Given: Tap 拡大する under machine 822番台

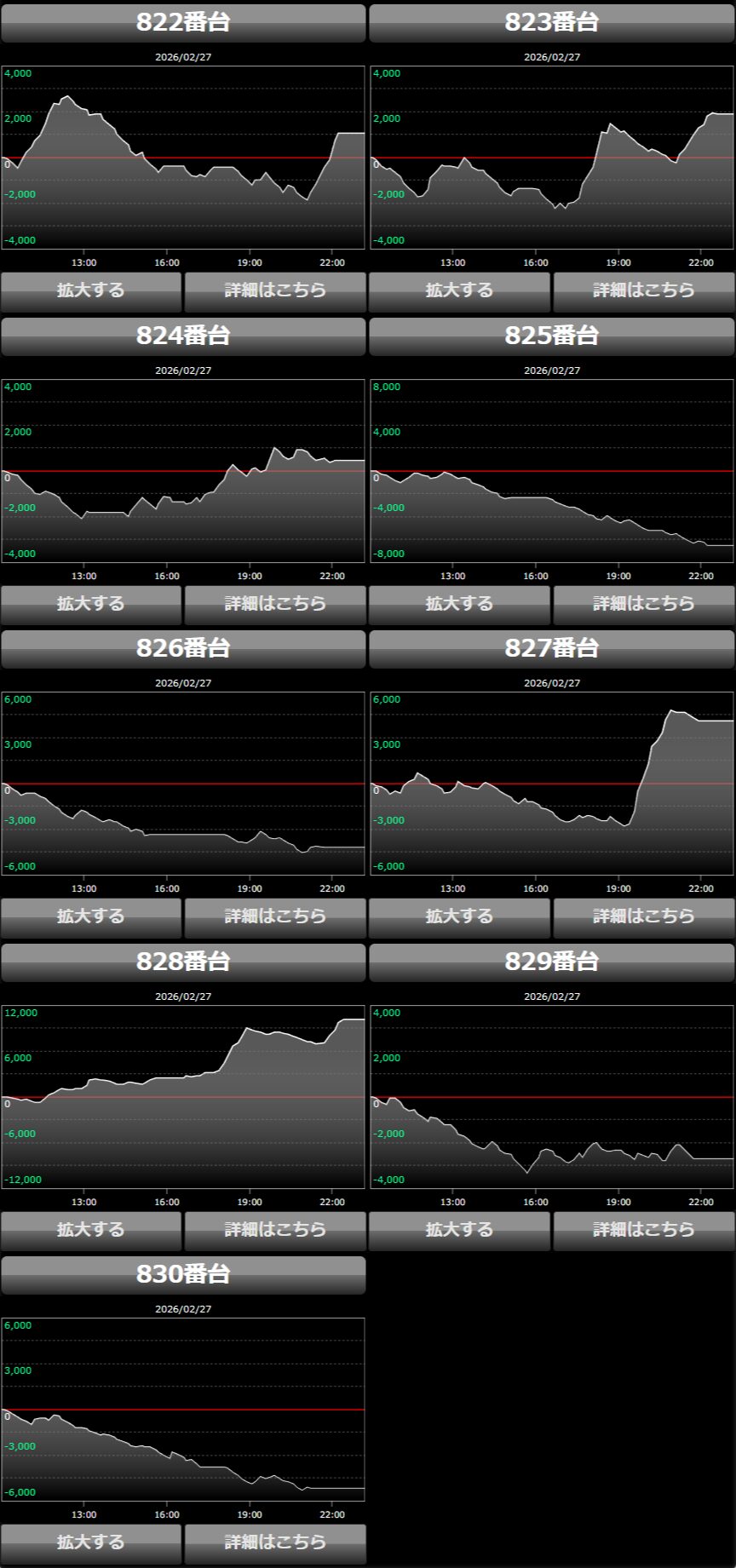Looking at the screenshot, I should click(x=91, y=290).
